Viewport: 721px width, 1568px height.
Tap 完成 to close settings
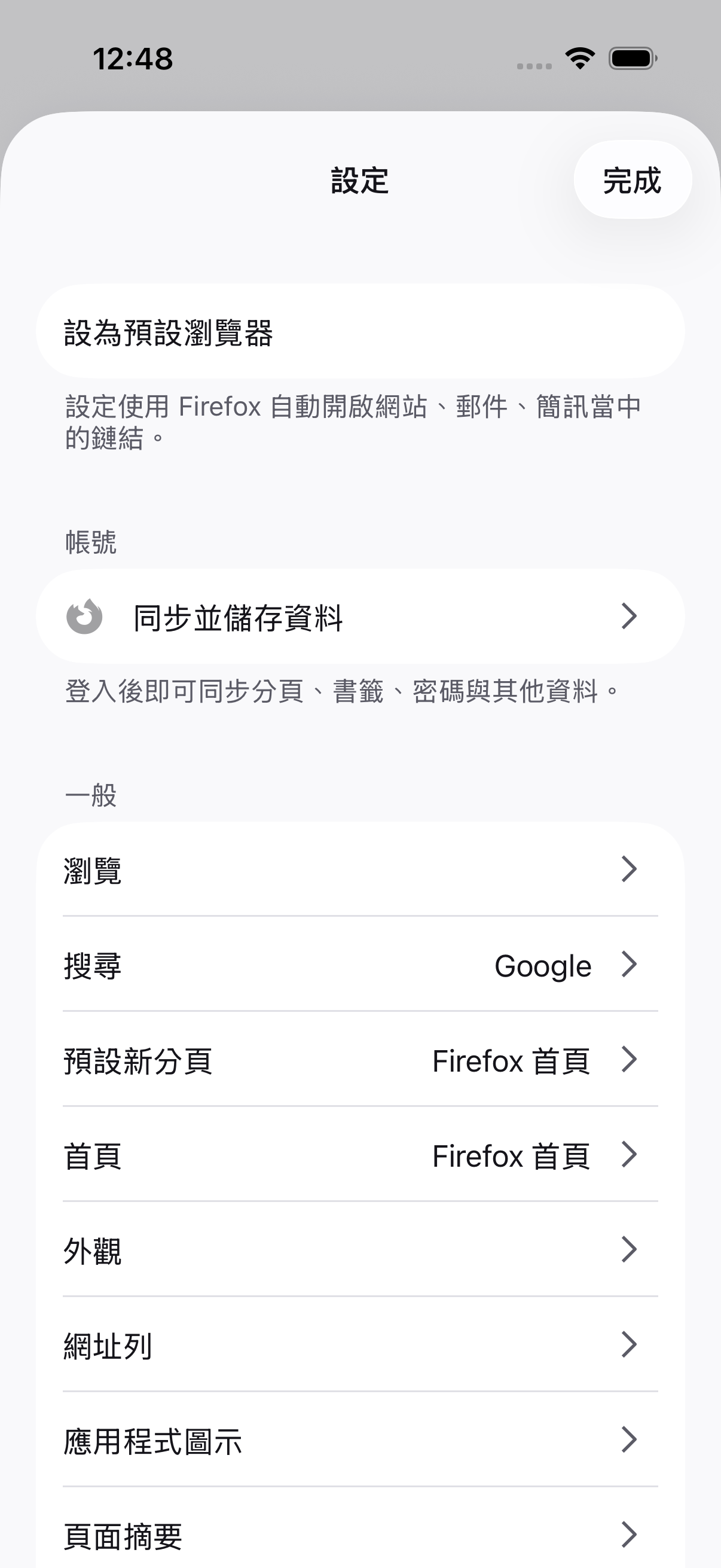point(632,180)
